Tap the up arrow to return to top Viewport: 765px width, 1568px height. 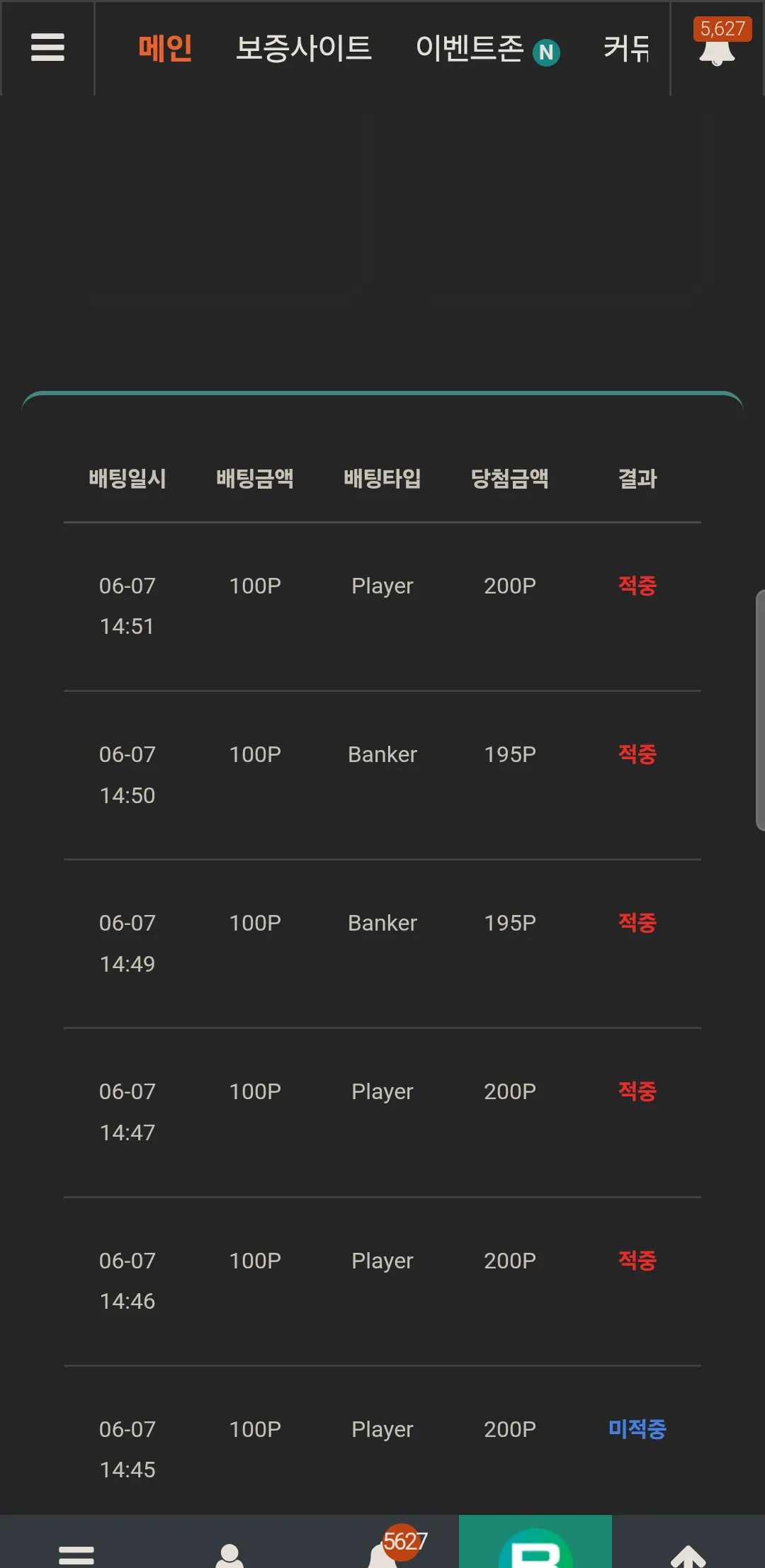click(688, 1555)
